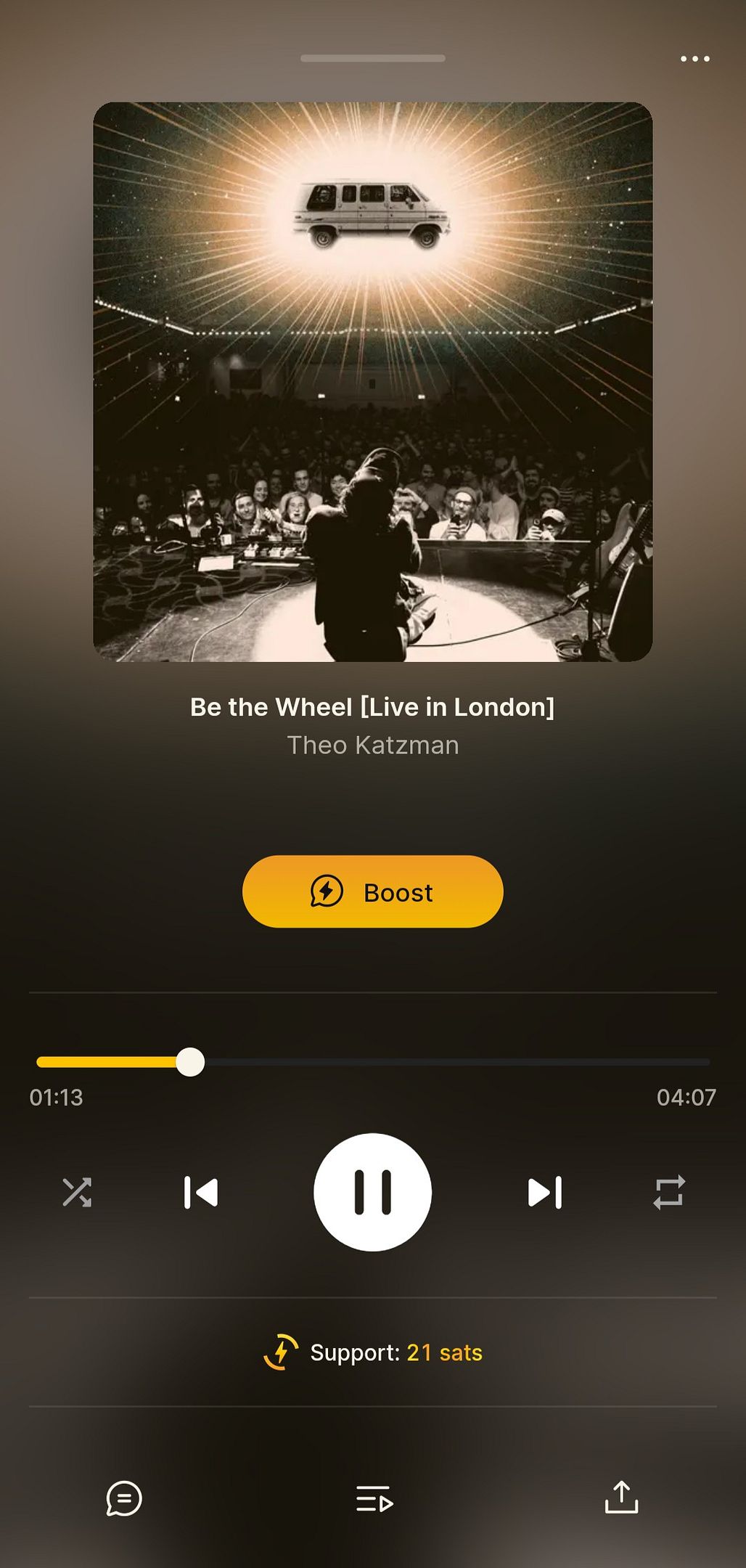This screenshot has width=746, height=1568.
Task: Skip to the next track
Action: pos(544,1192)
